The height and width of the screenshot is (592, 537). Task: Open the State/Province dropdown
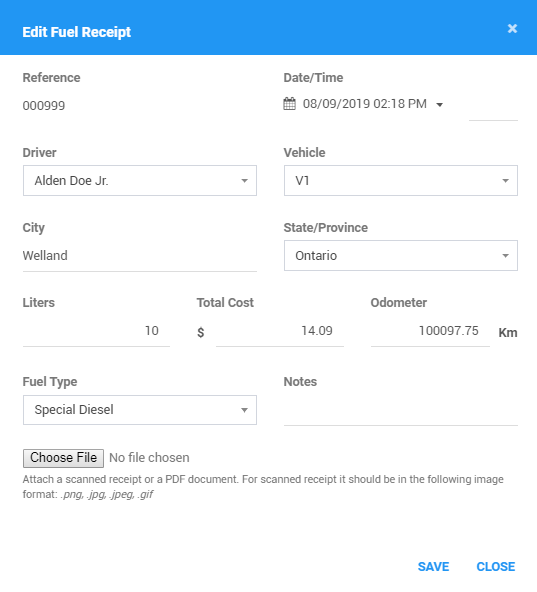coord(401,256)
